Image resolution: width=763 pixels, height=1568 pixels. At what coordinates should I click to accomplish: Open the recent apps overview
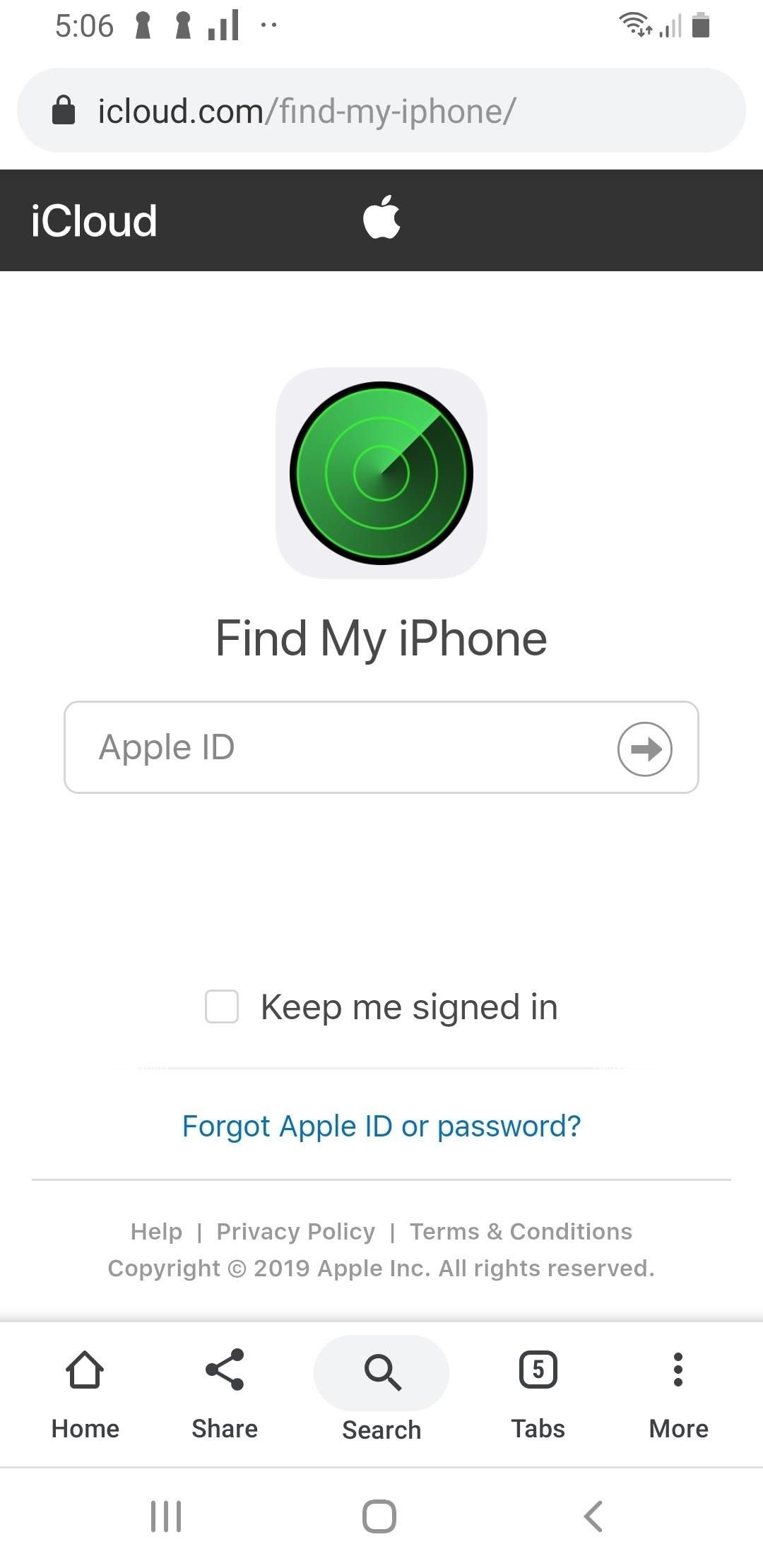[166, 1516]
